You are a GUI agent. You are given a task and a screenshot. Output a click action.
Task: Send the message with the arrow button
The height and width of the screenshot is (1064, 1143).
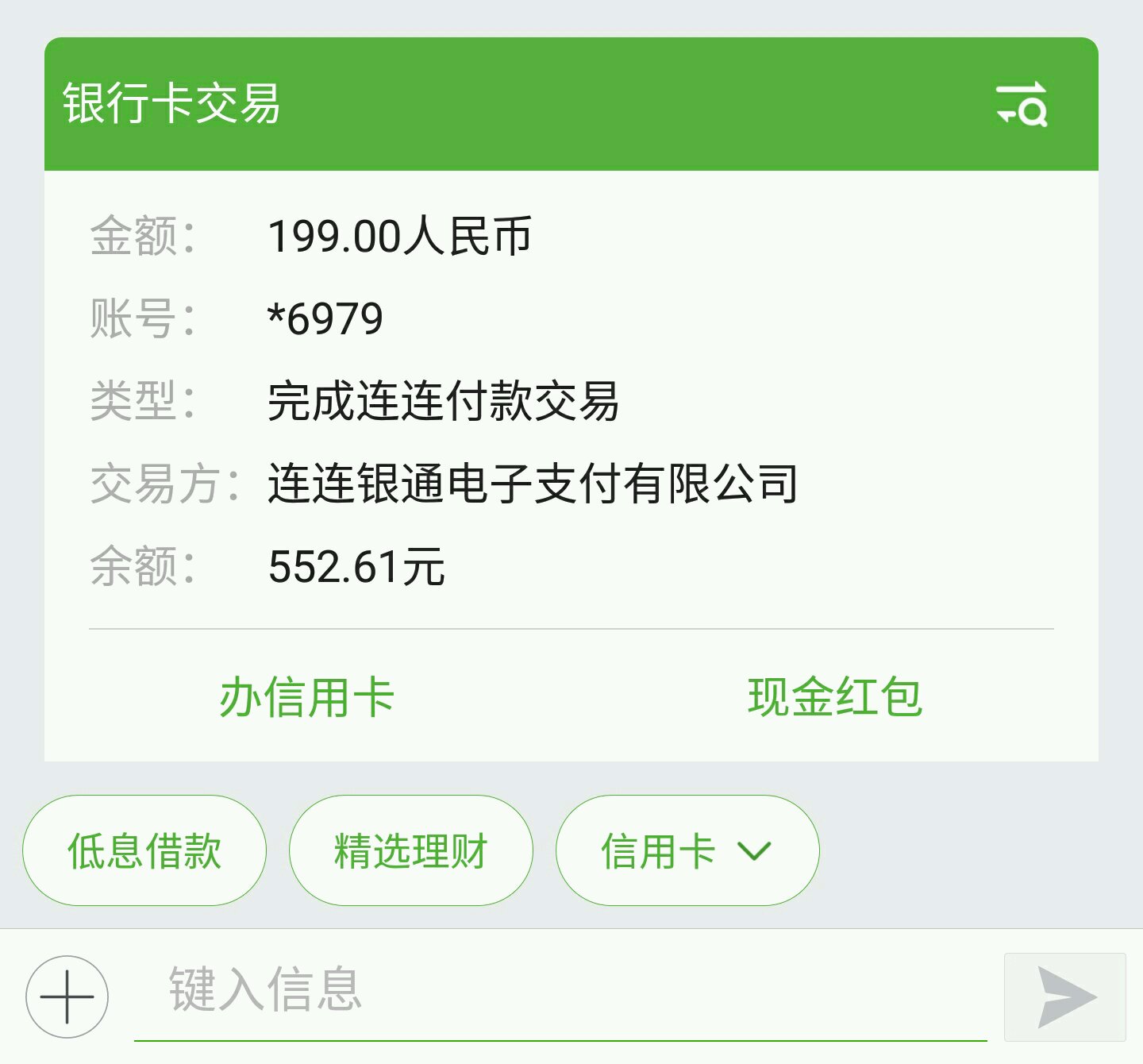1065,997
